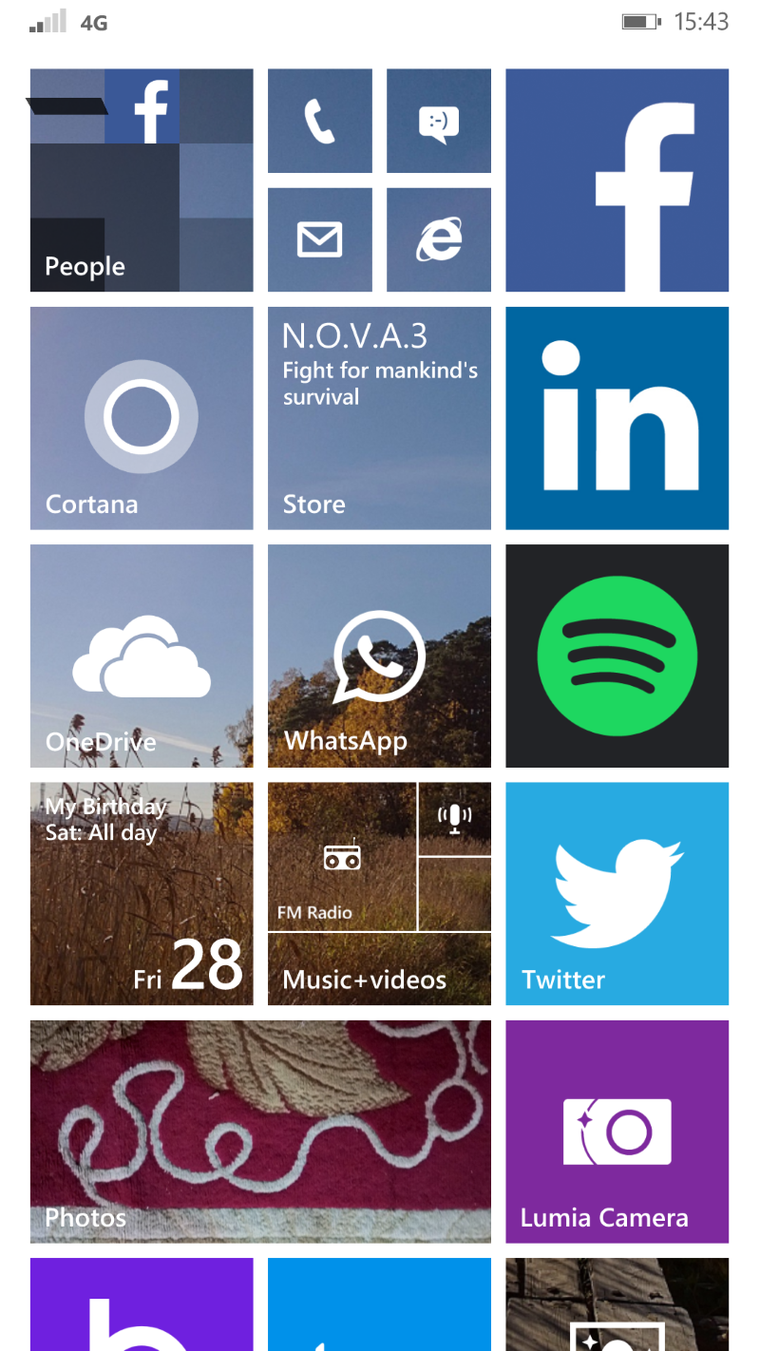Screen dimensions: 760x1351
Task: Open the Facebook app tile
Action: coord(617,180)
